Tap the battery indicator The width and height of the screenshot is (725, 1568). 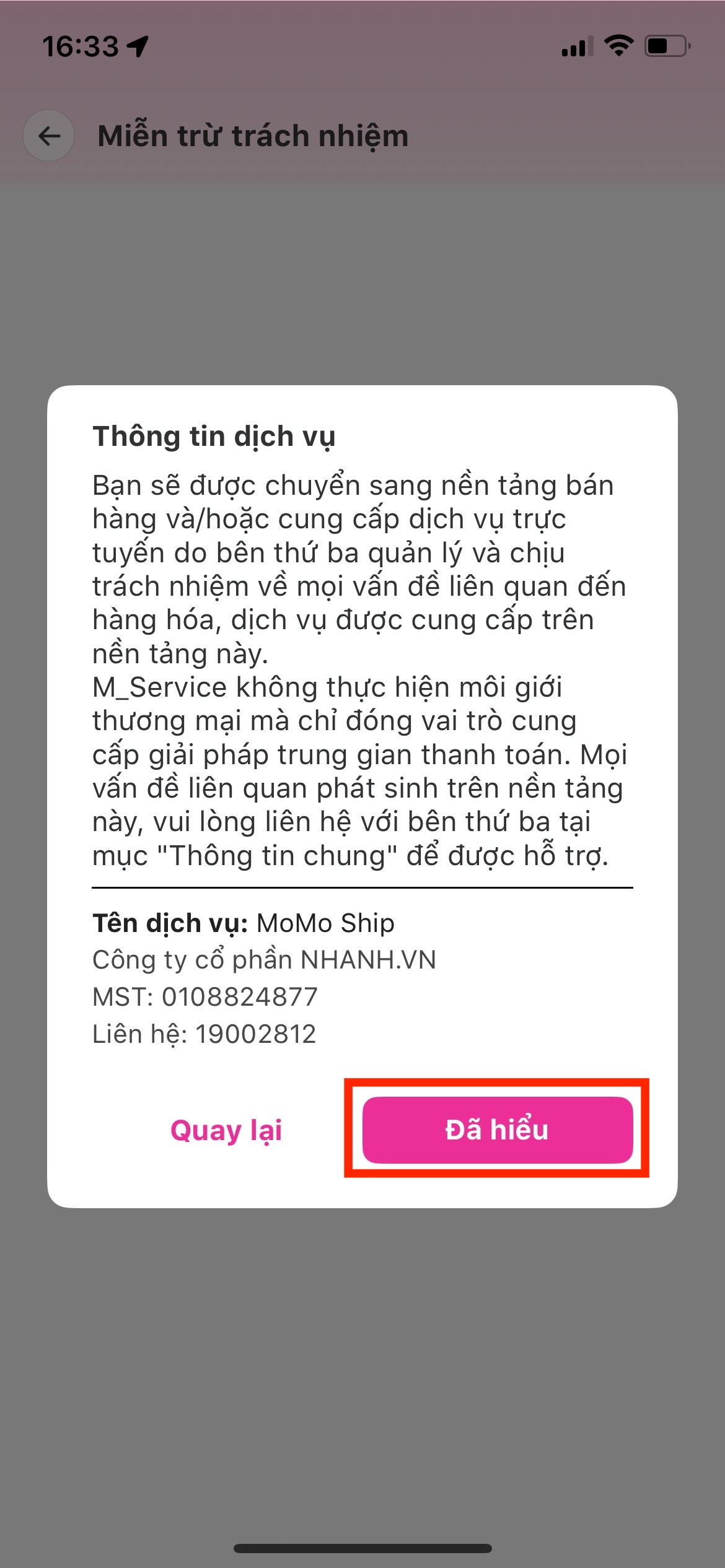click(664, 45)
